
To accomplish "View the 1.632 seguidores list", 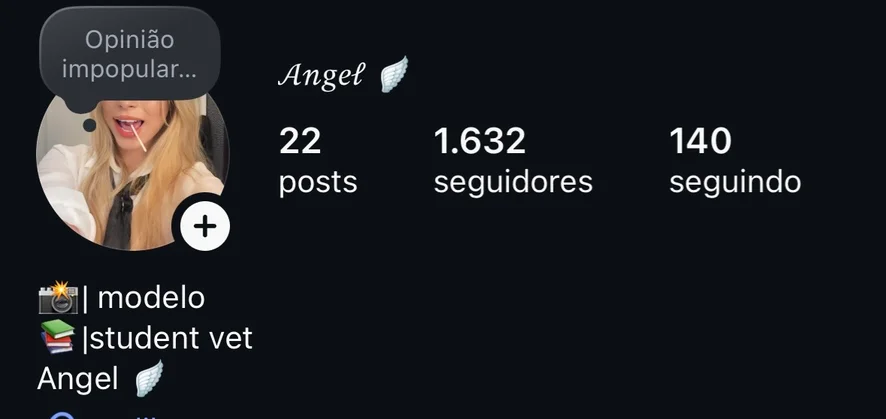I will pyautogui.click(x=512, y=160).
